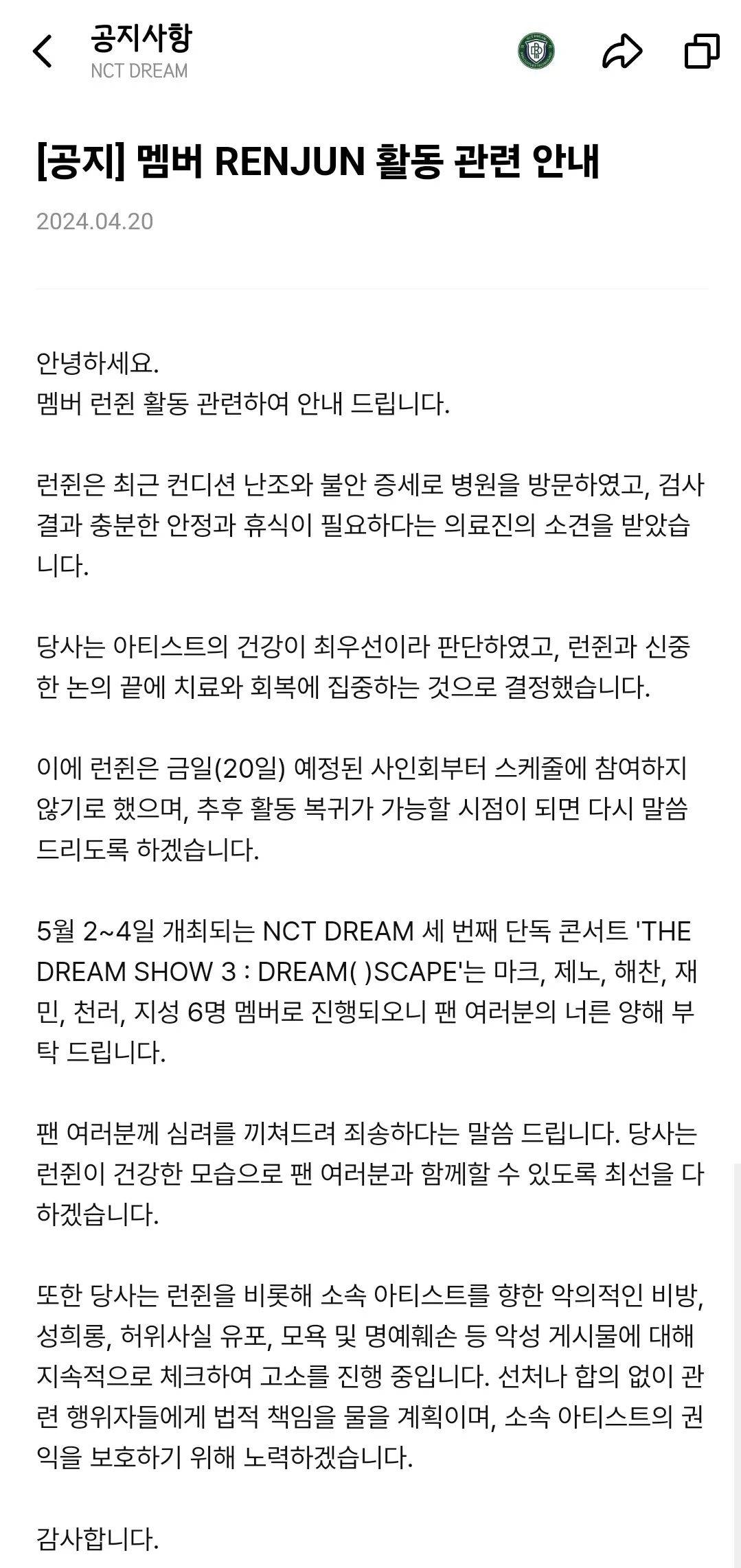Open the NCT DREAM community emblem icon
741x1568 pixels.
pos(536,52)
